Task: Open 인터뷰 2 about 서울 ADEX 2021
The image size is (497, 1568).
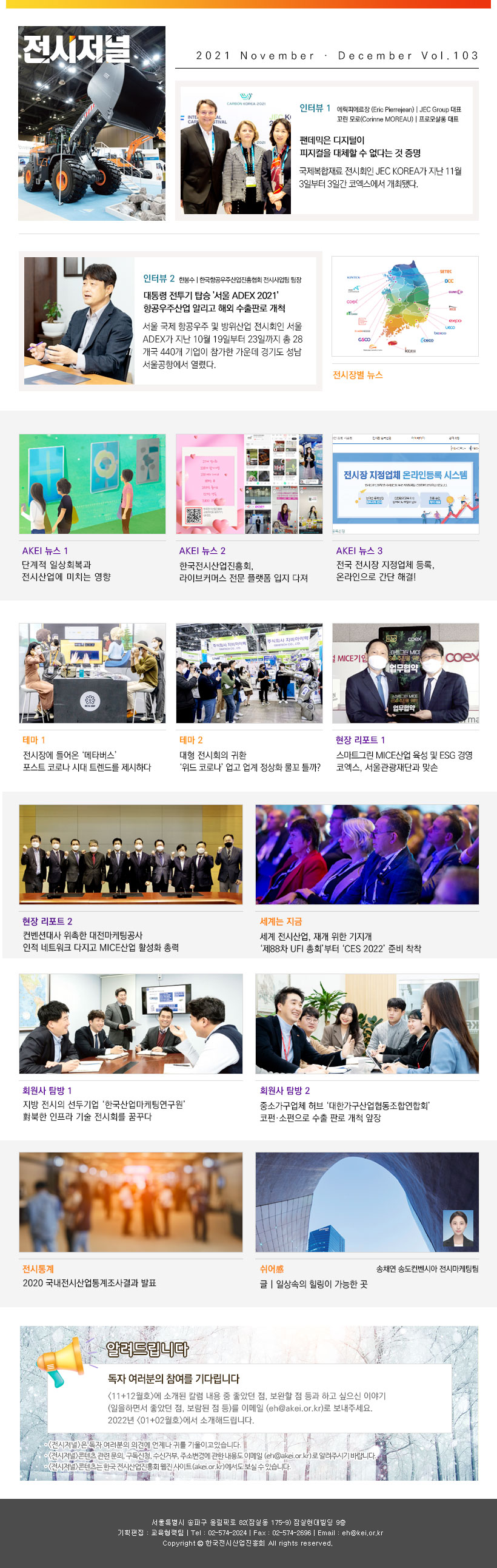Action: (170, 321)
